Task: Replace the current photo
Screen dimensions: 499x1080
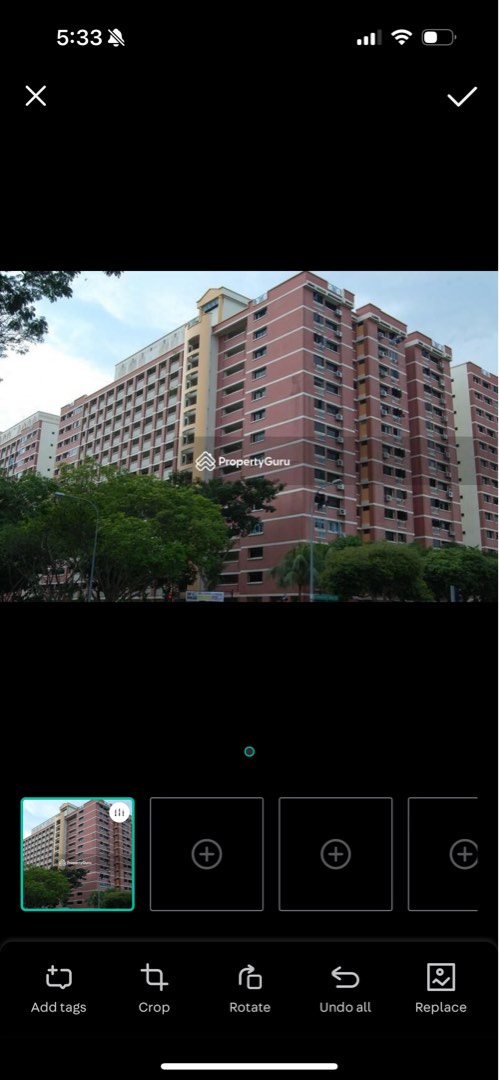Action: click(x=440, y=989)
